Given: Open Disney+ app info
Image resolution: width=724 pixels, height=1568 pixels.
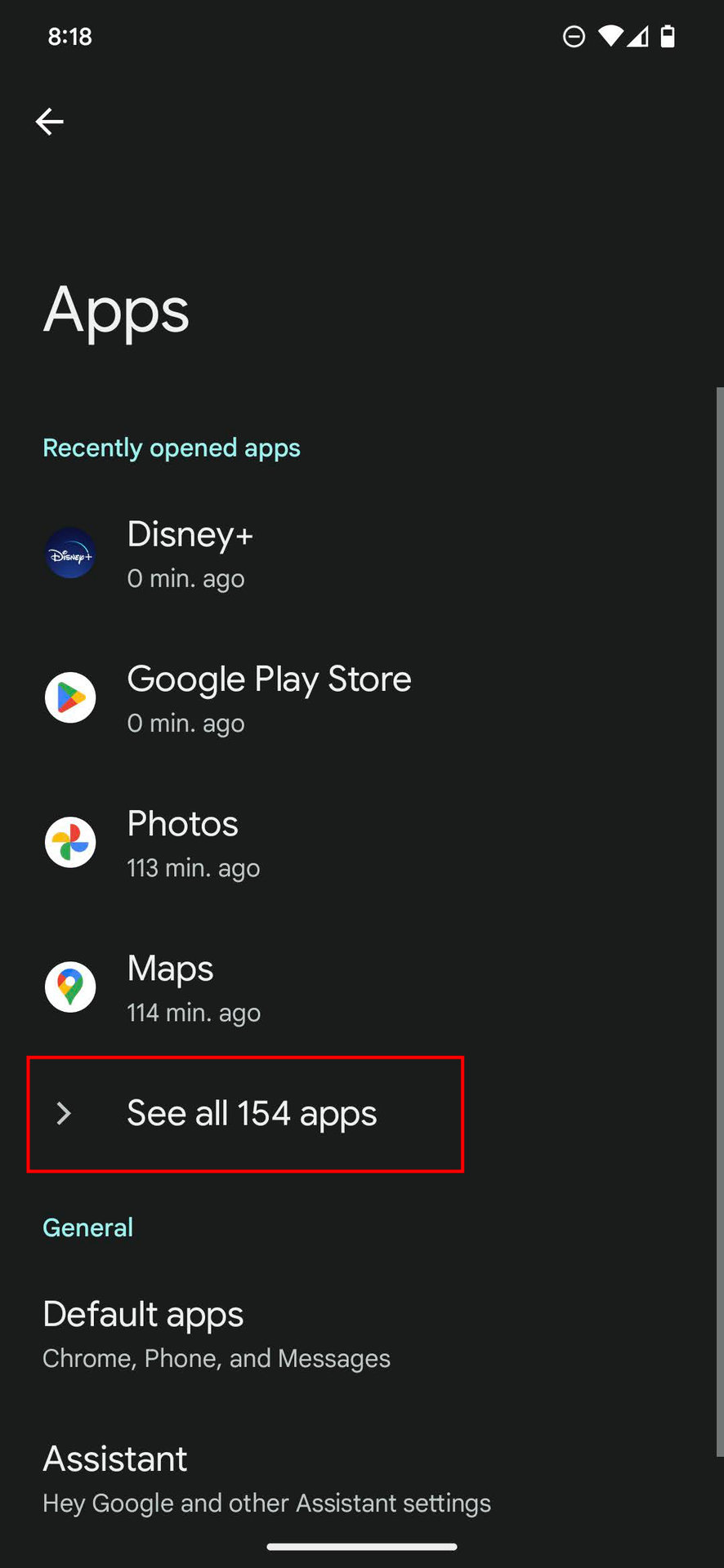Looking at the screenshot, I should 190,555.
